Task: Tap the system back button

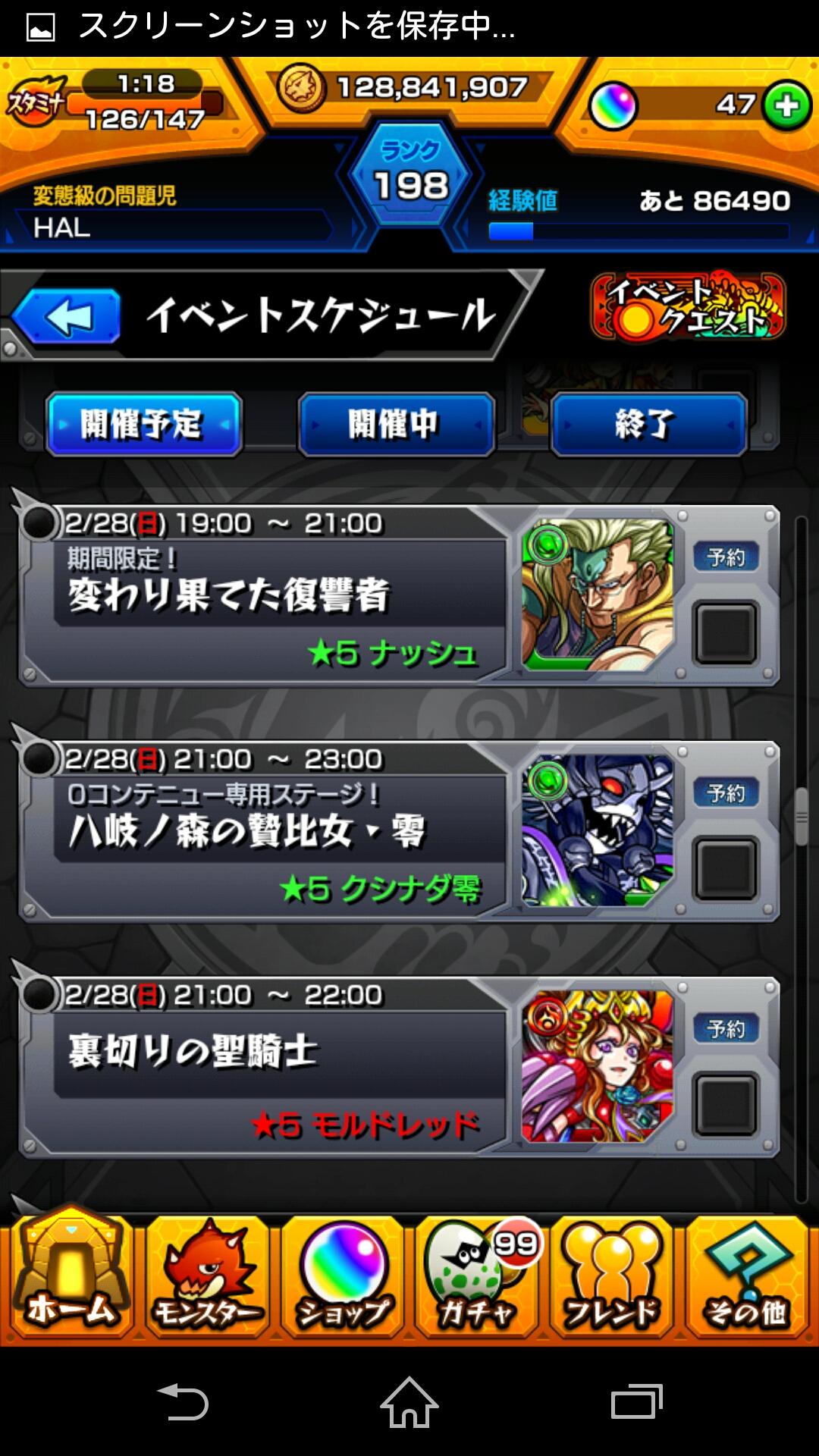Action: [x=182, y=1401]
